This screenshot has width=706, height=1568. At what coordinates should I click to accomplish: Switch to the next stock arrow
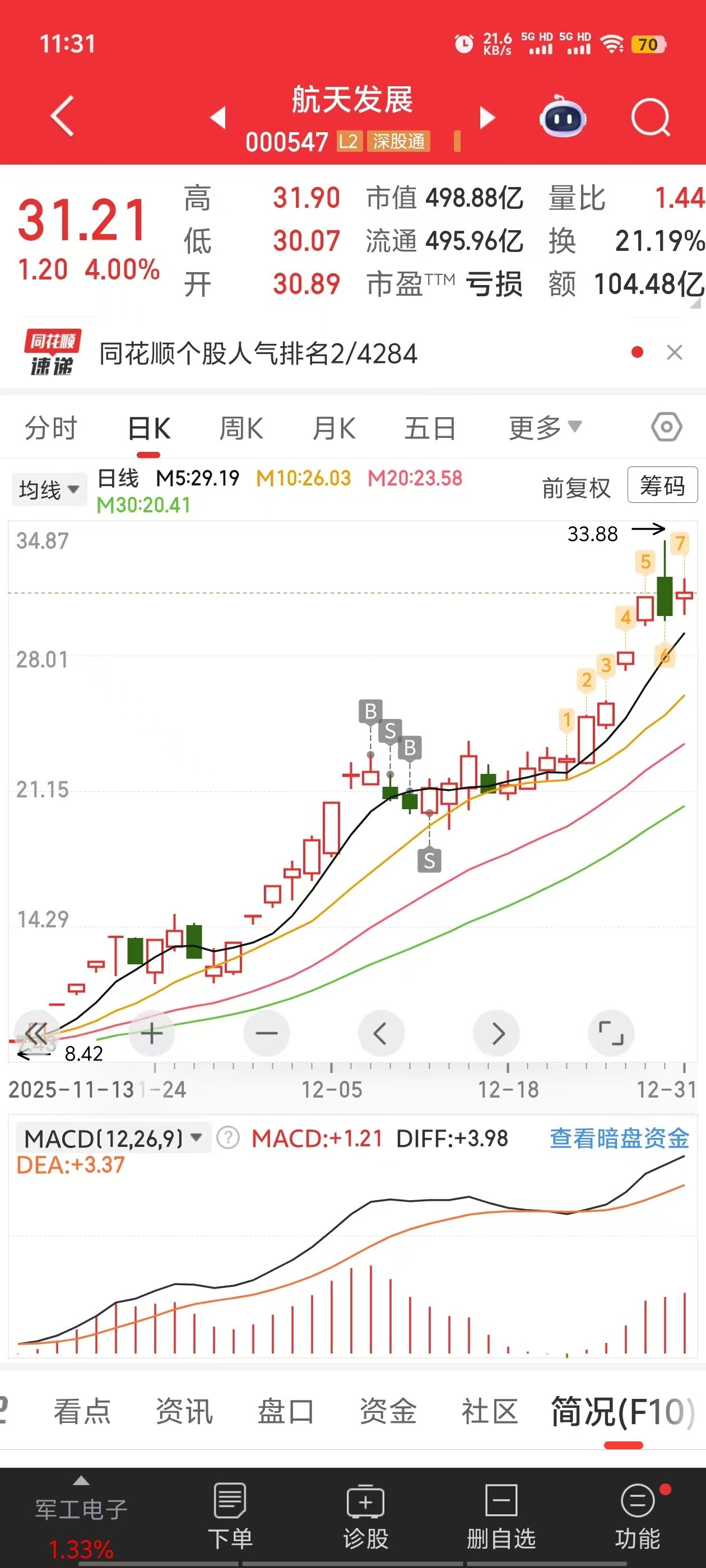pos(487,118)
